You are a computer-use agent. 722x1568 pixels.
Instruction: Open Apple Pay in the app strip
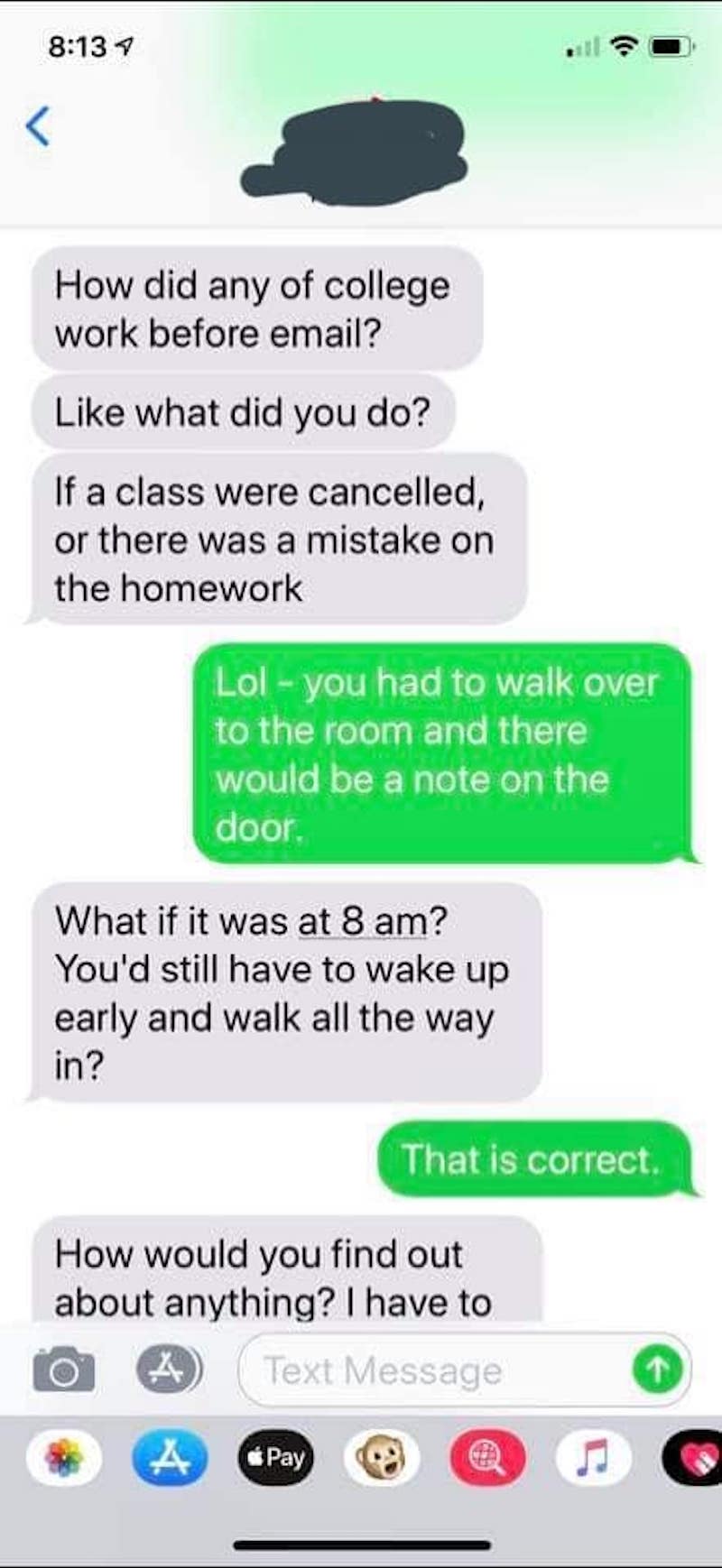[x=276, y=1458]
